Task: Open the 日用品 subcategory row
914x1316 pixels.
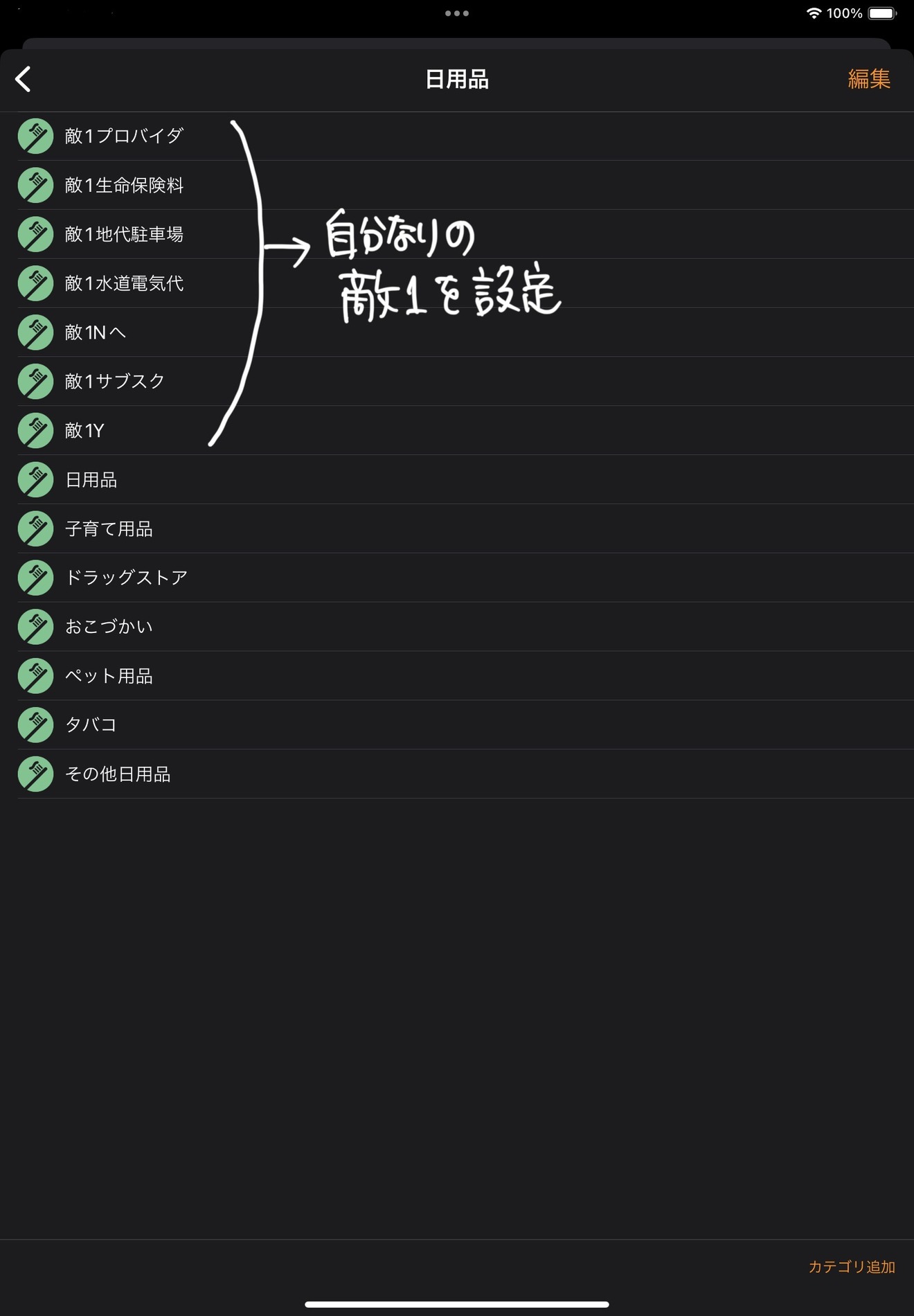Action: click(x=91, y=479)
